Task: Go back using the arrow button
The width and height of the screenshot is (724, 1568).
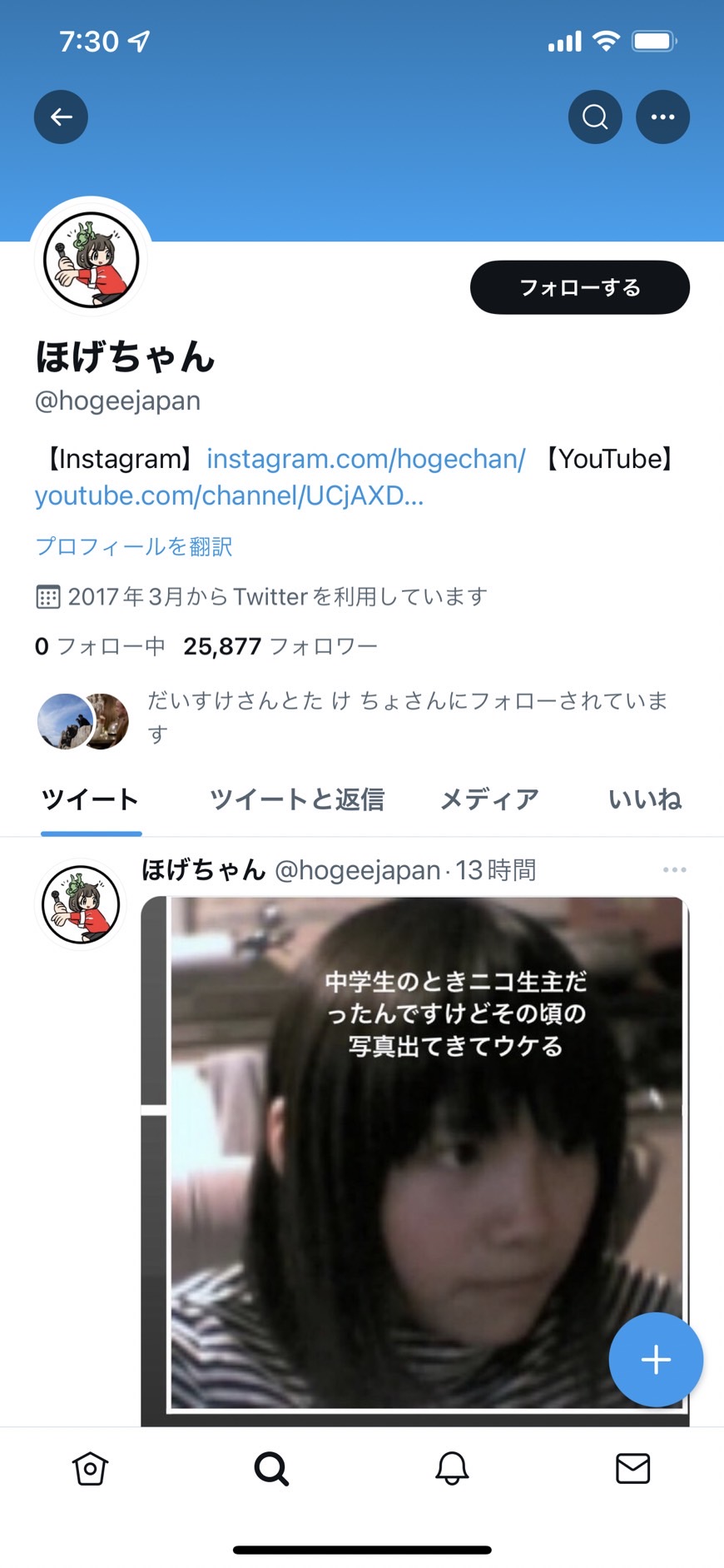Action: (61, 117)
